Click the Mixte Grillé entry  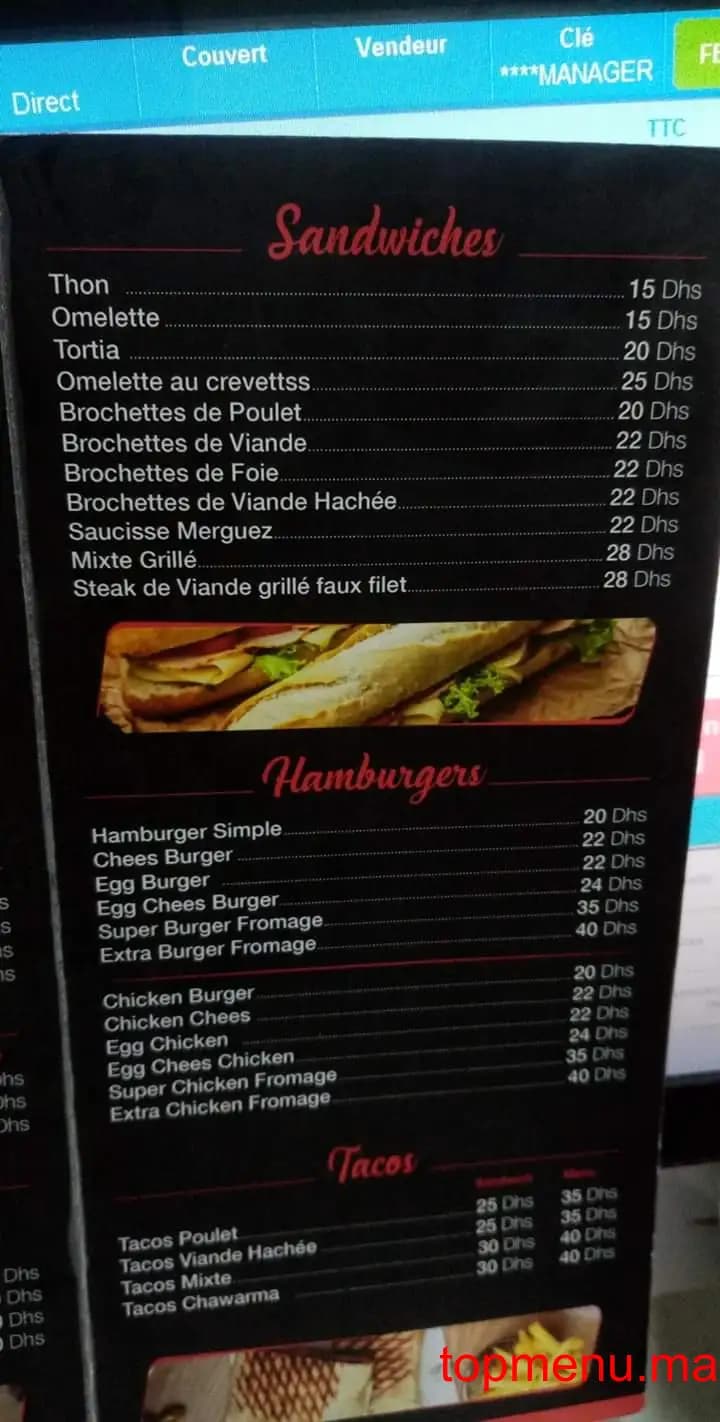click(134, 561)
